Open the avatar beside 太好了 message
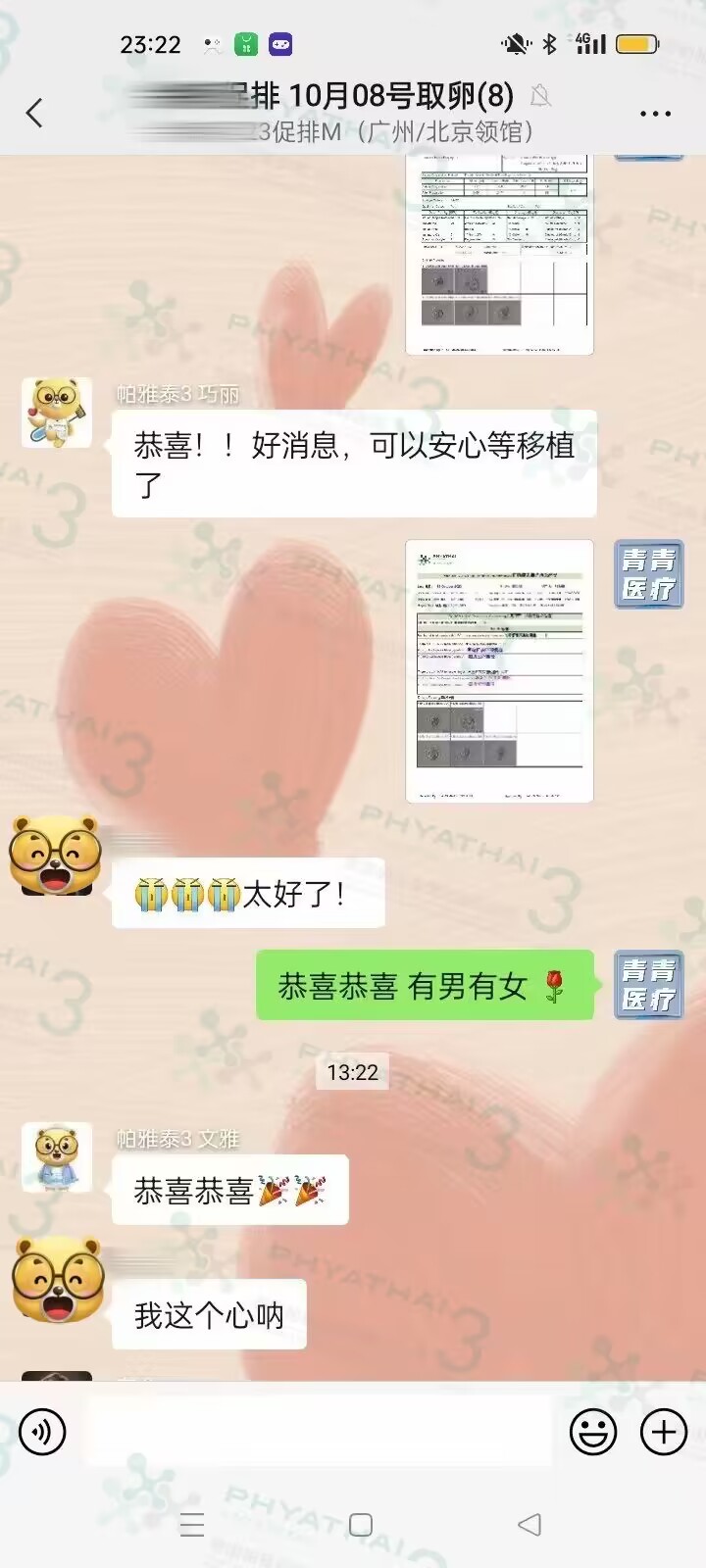 click(x=56, y=855)
